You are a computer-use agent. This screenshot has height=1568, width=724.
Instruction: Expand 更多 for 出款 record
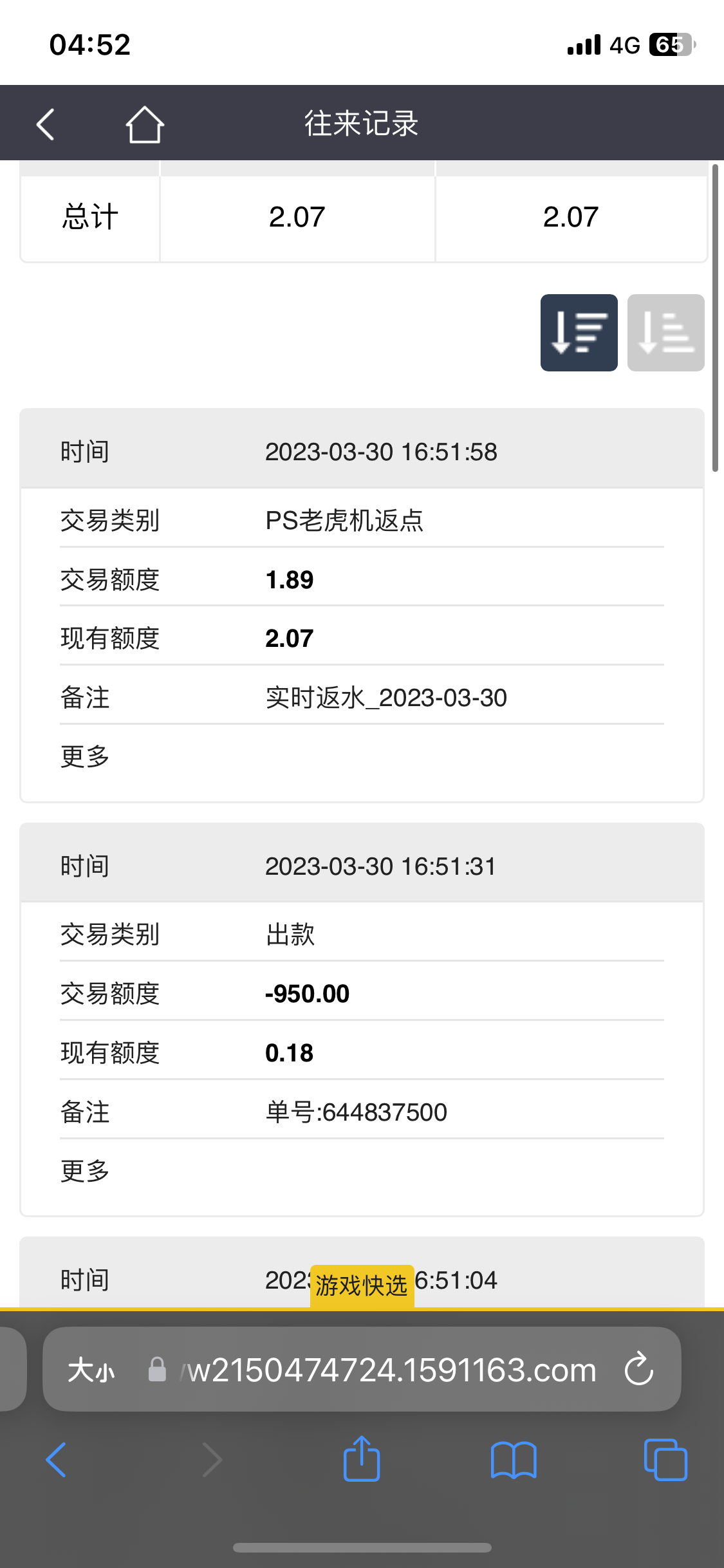click(85, 1171)
